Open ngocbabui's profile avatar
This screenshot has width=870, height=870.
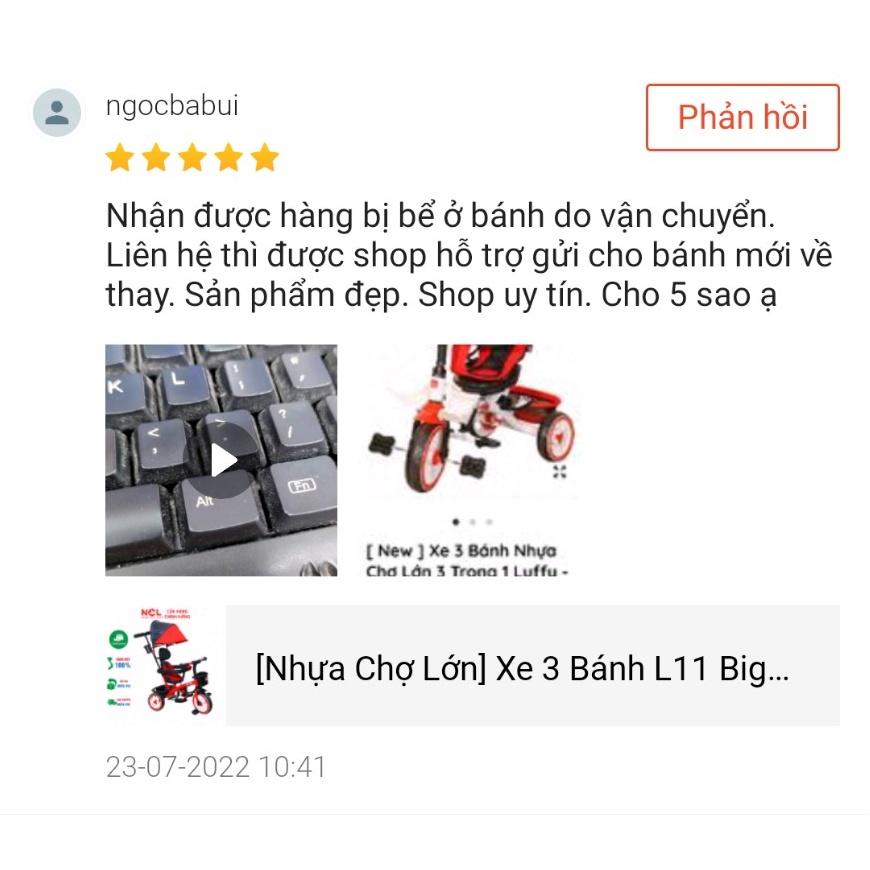pyautogui.click(x=57, y=113)
